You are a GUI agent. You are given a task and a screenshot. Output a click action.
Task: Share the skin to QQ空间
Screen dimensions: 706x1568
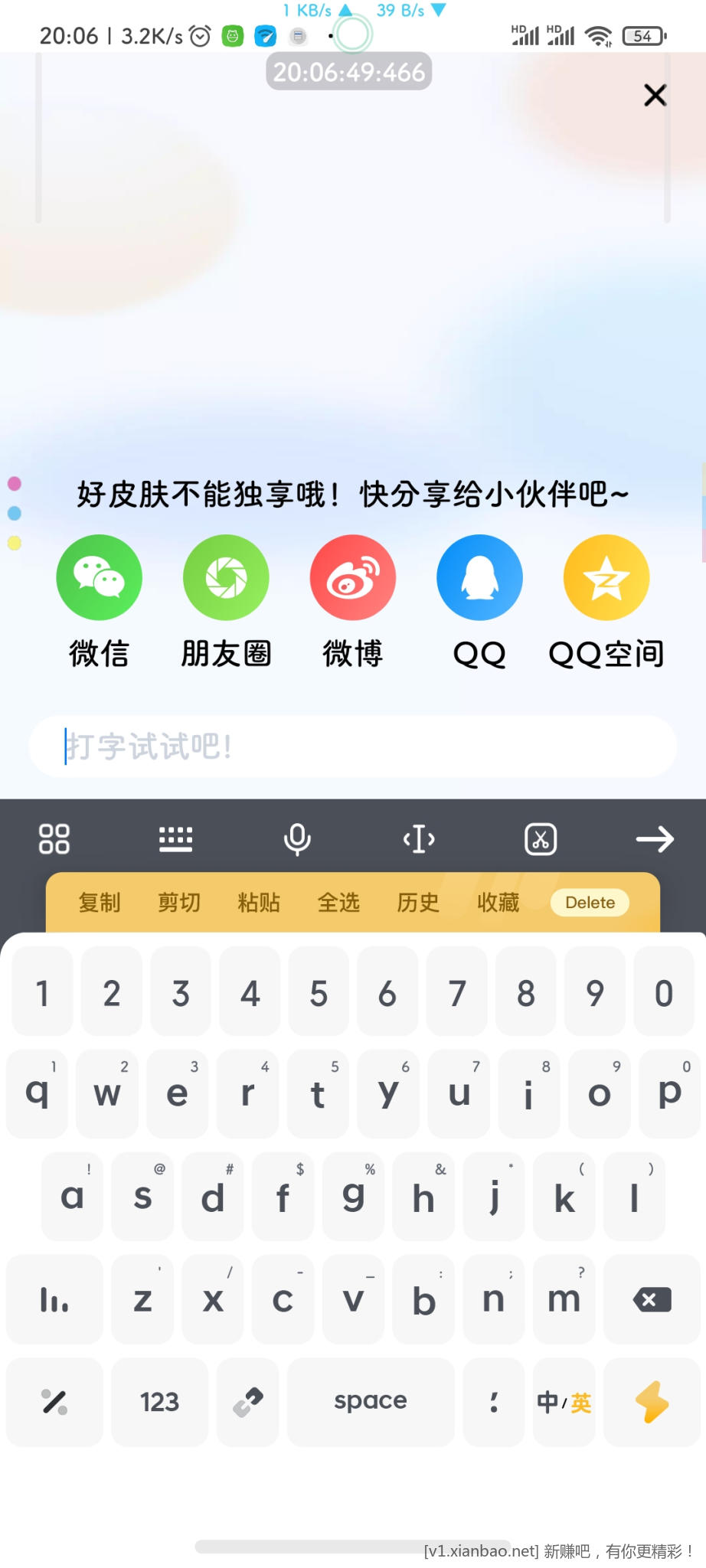(x=606, y=578)
